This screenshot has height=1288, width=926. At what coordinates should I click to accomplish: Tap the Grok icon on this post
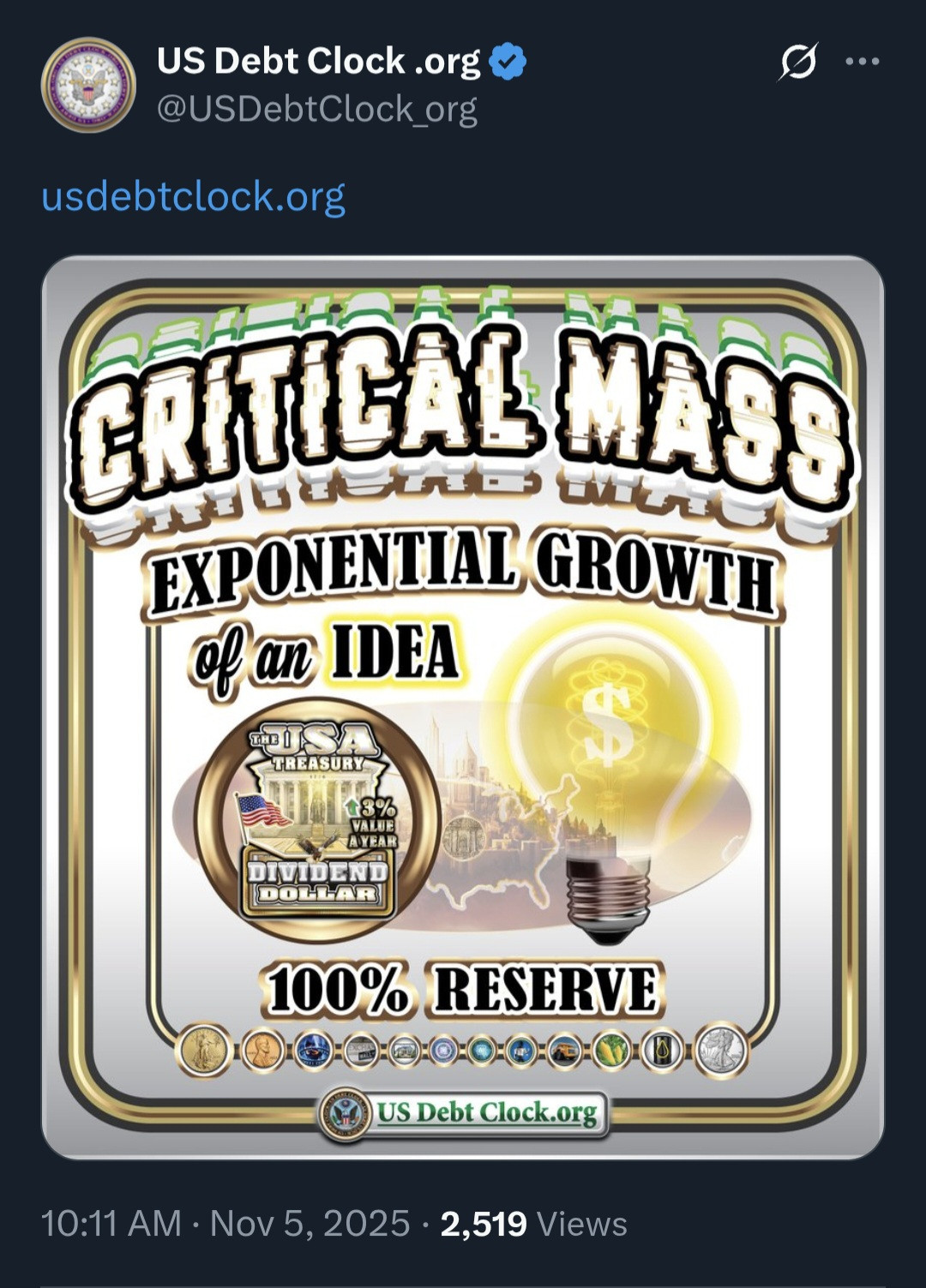(798, 62)
